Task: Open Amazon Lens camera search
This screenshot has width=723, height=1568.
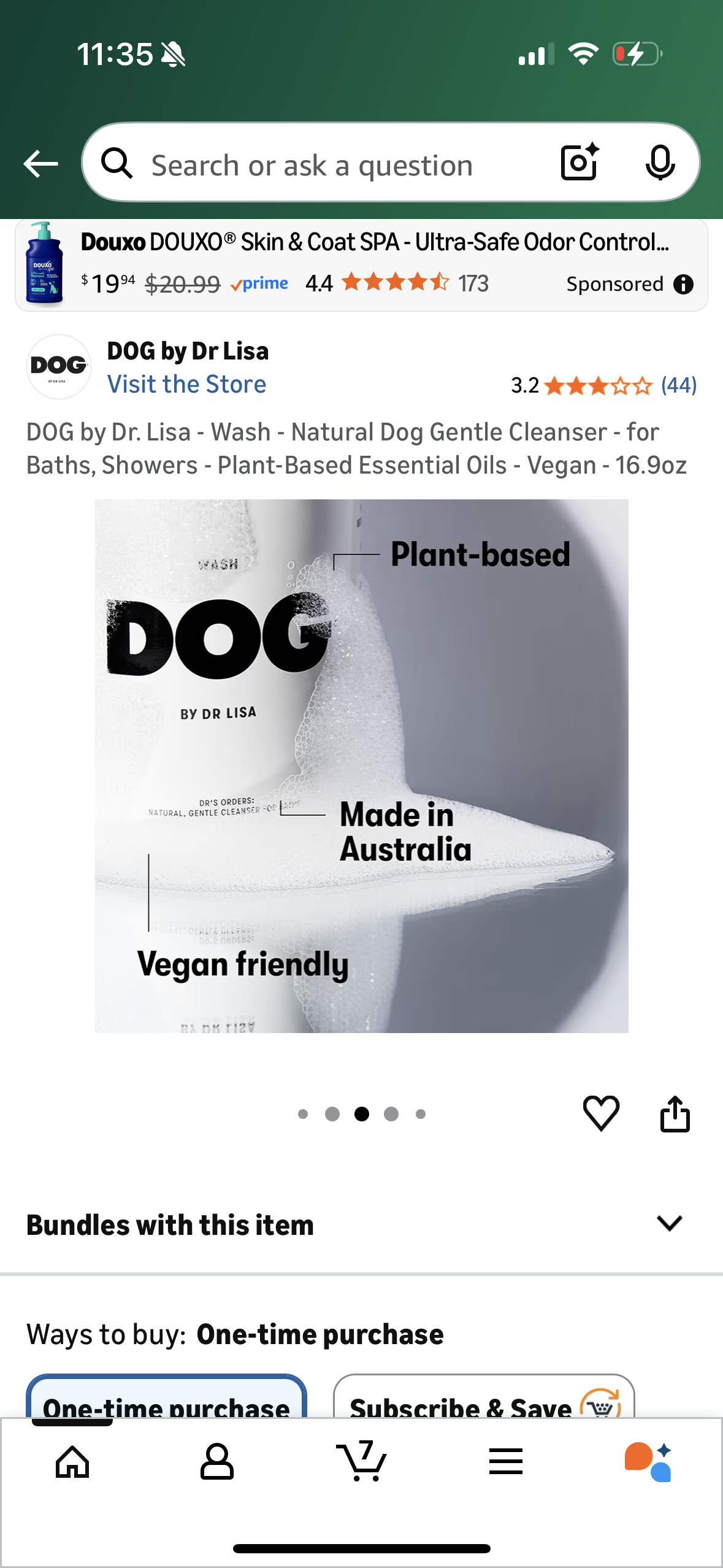Action: tap(577, 163)
